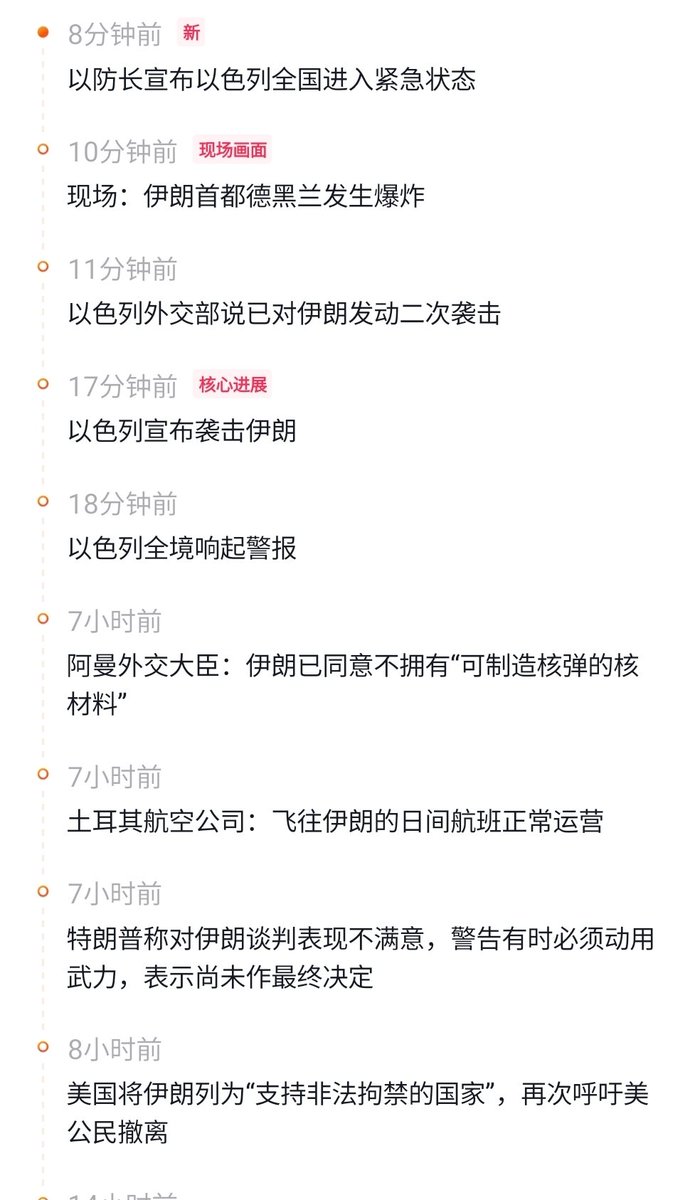This screenshot has height=1200, width=690.
Task: Read 美国将伊朗列为支持非法拘禁的国家 article
Action: tap(358, 1112)
